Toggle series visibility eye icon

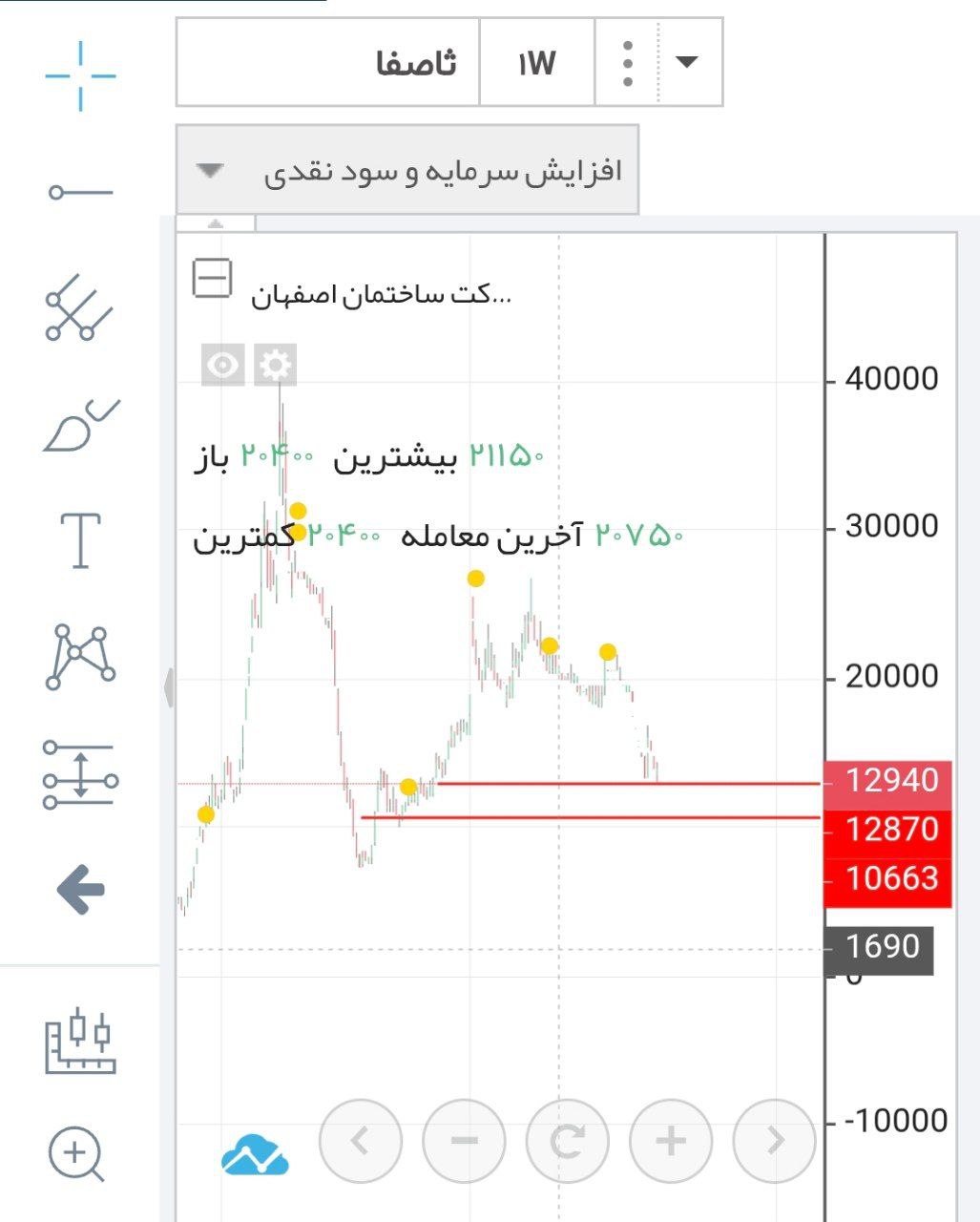(223, 365)
